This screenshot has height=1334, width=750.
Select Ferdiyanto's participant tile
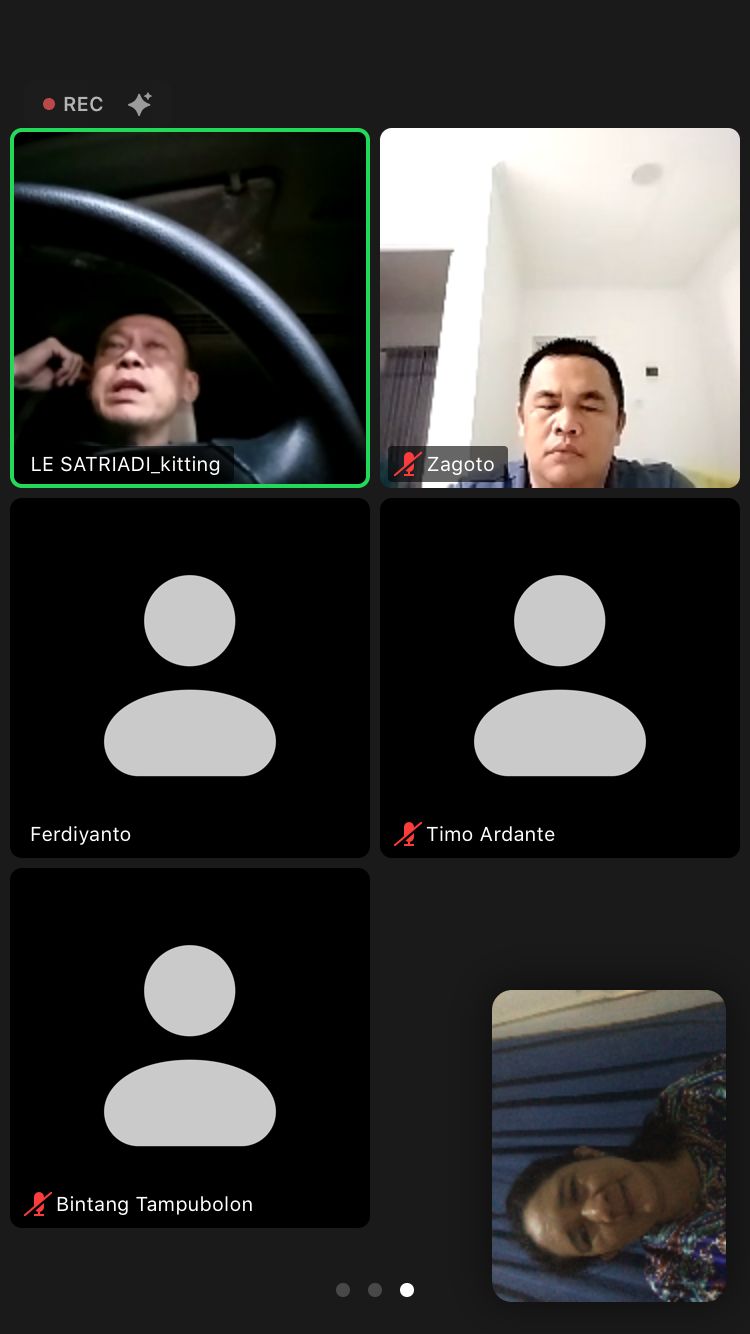point(190,678)
